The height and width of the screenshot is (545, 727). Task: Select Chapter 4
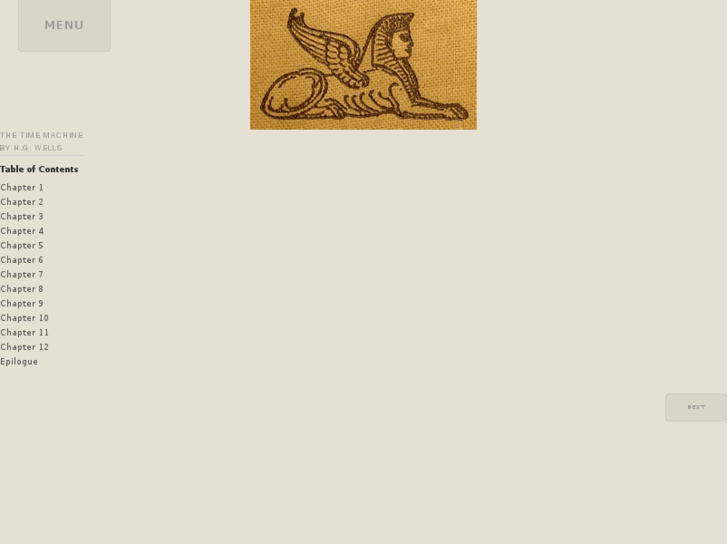click(22, 231)
